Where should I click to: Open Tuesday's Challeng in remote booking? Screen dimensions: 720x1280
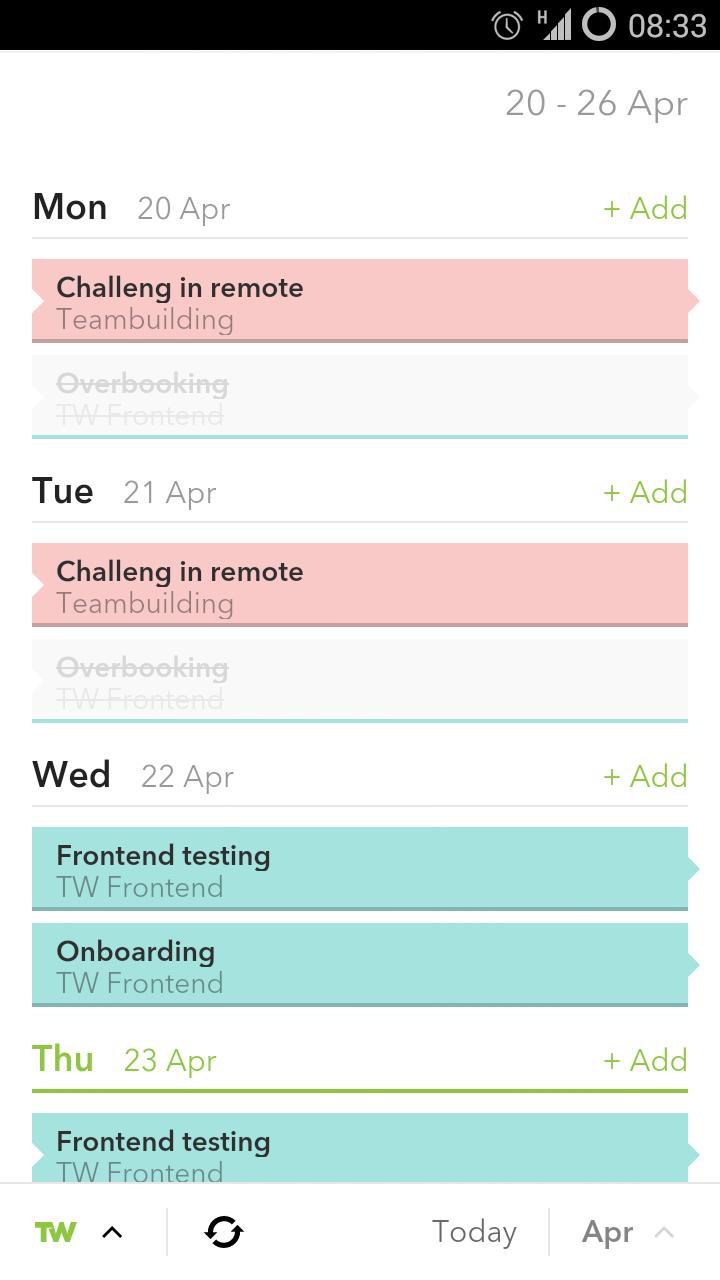click(x=360, y=585)
